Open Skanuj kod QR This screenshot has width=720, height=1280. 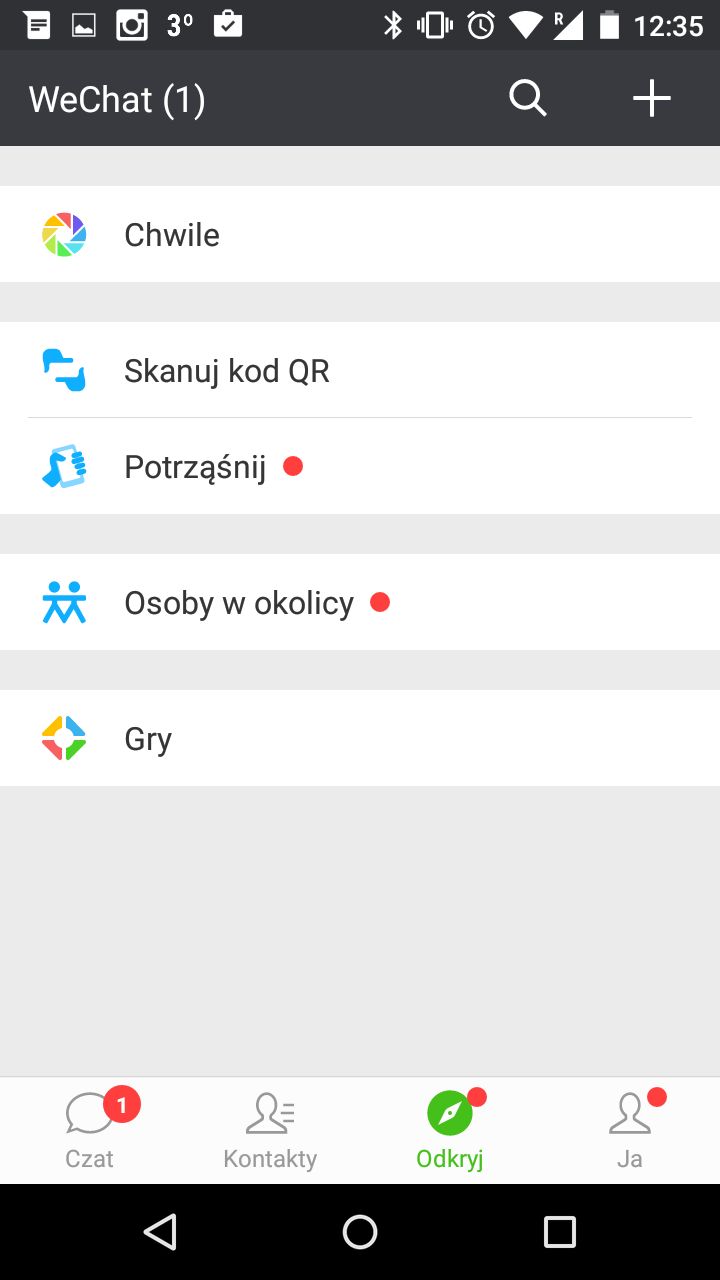pos(360,370)
